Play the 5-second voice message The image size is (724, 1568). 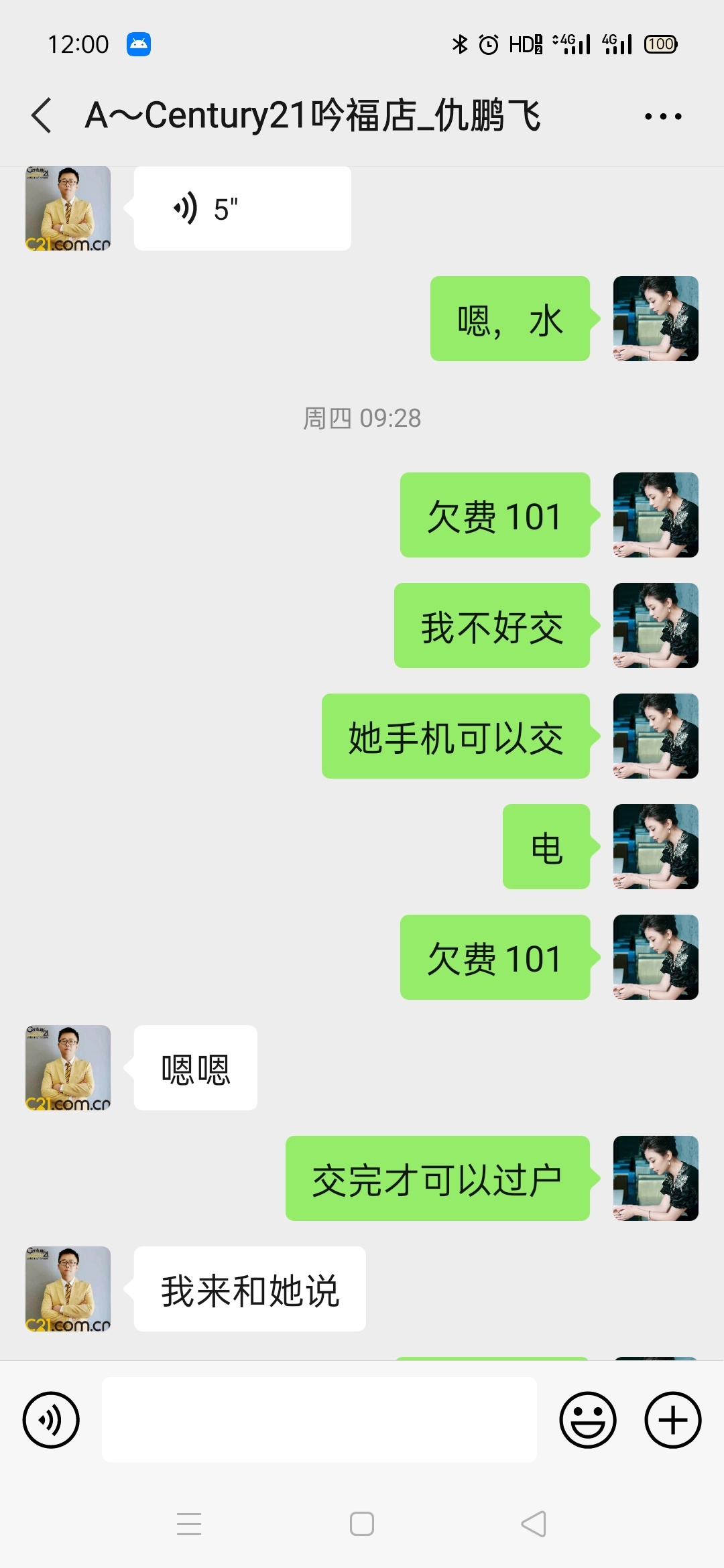(242, 209)
